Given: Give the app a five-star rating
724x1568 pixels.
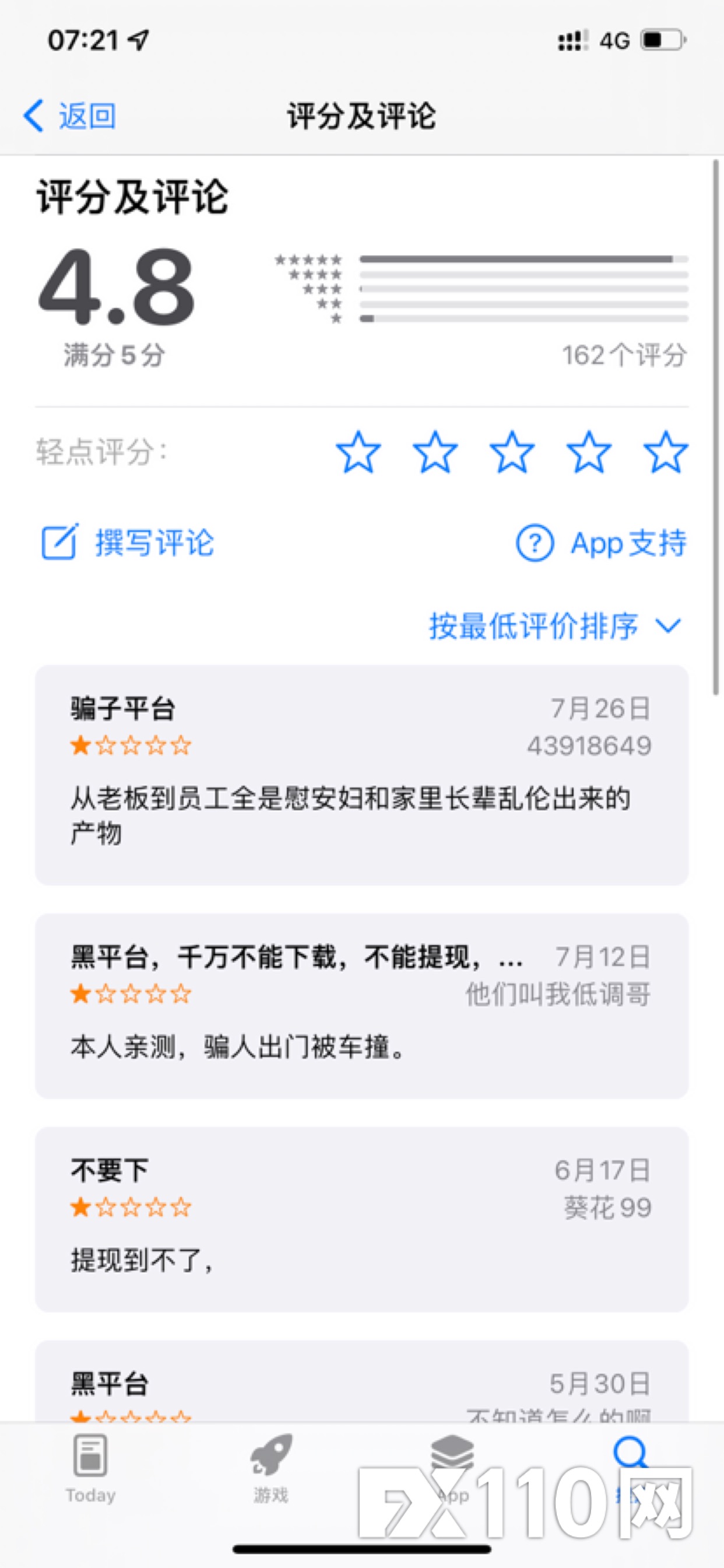Looking at the screenshot, I should click(x=666, y=452).
